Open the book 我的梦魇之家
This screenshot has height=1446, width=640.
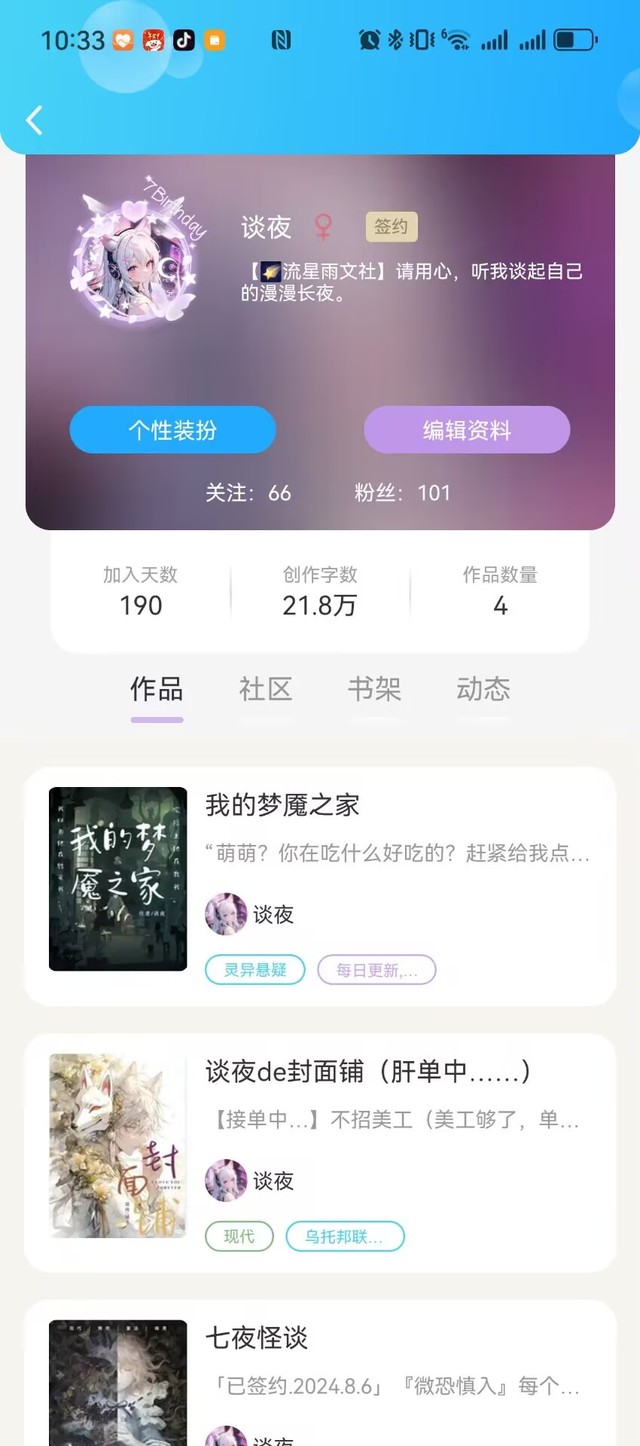(x=282, y=805)
